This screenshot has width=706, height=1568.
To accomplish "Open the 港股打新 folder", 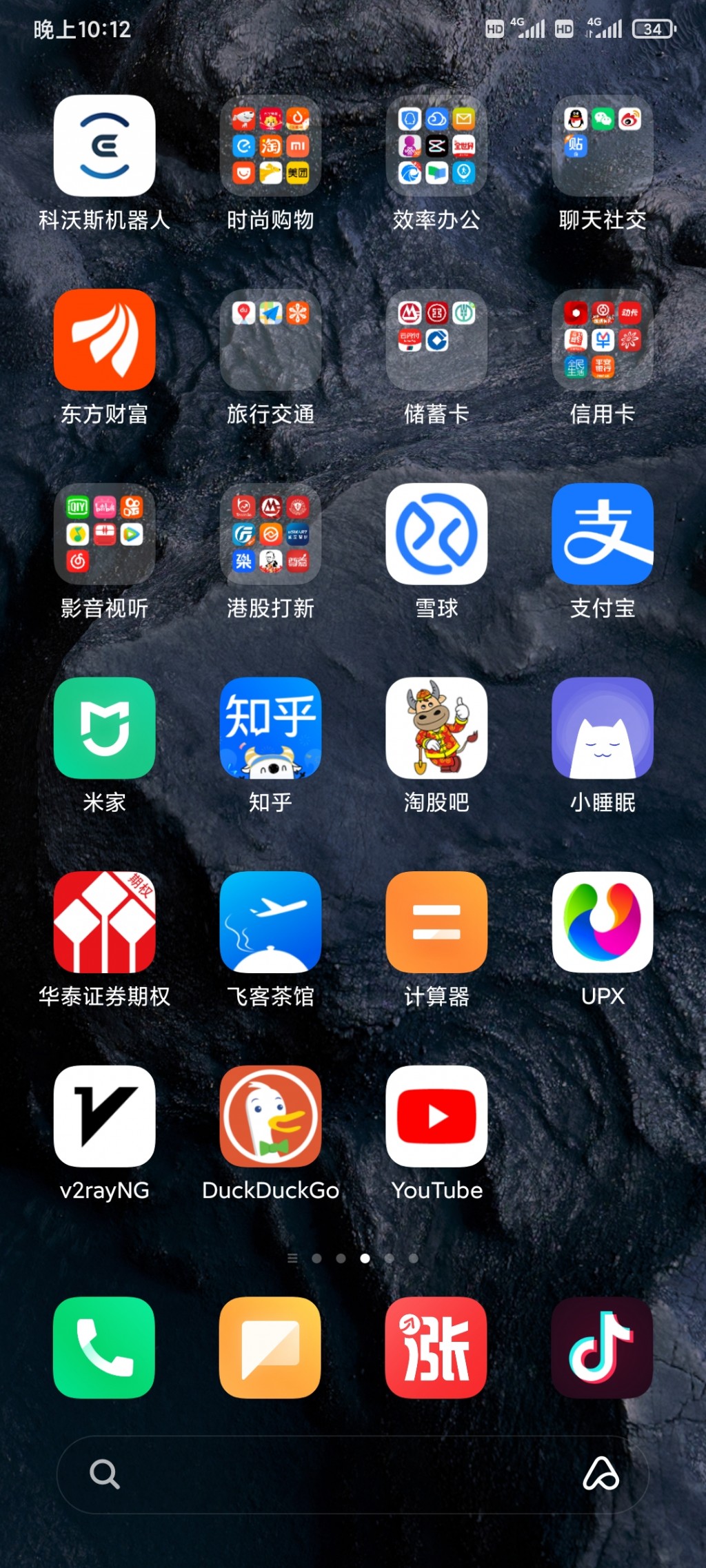I will [x=270, y=534].
